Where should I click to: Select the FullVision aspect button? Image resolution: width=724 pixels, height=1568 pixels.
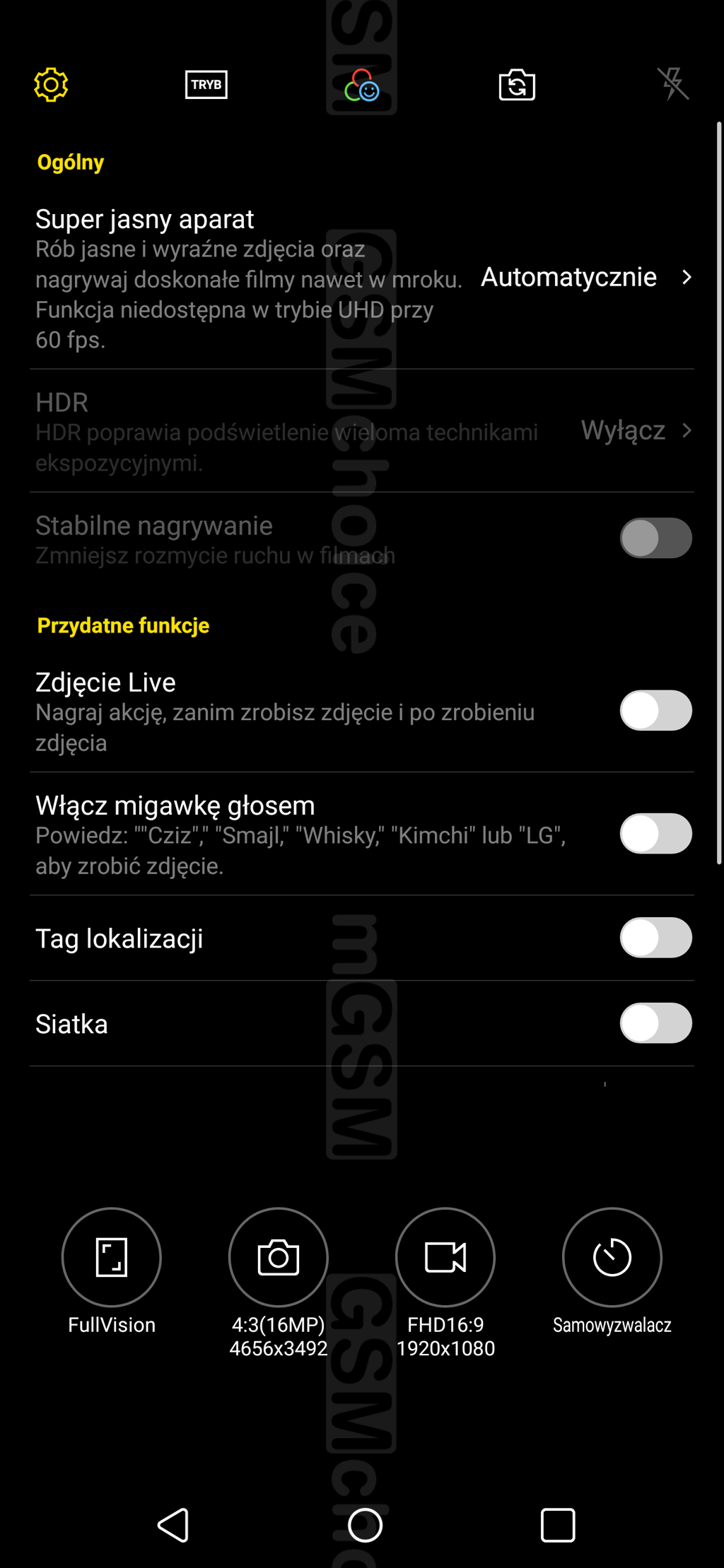[112, 1257]
